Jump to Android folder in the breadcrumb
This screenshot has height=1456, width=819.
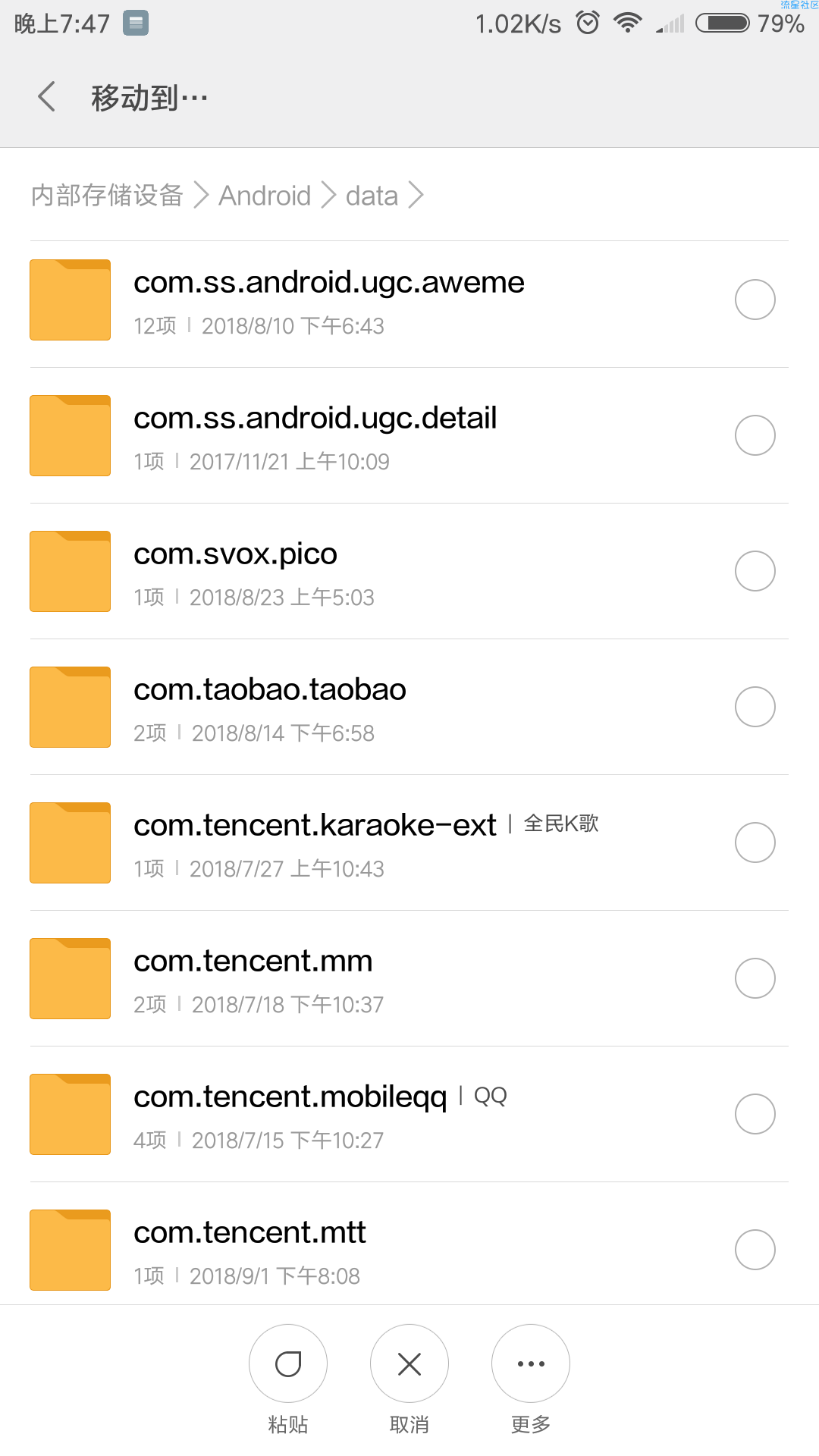click(x=265, y=196)
